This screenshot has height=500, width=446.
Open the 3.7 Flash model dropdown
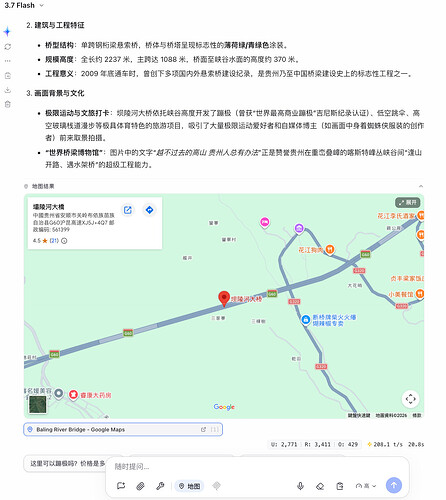pos(24,5)
